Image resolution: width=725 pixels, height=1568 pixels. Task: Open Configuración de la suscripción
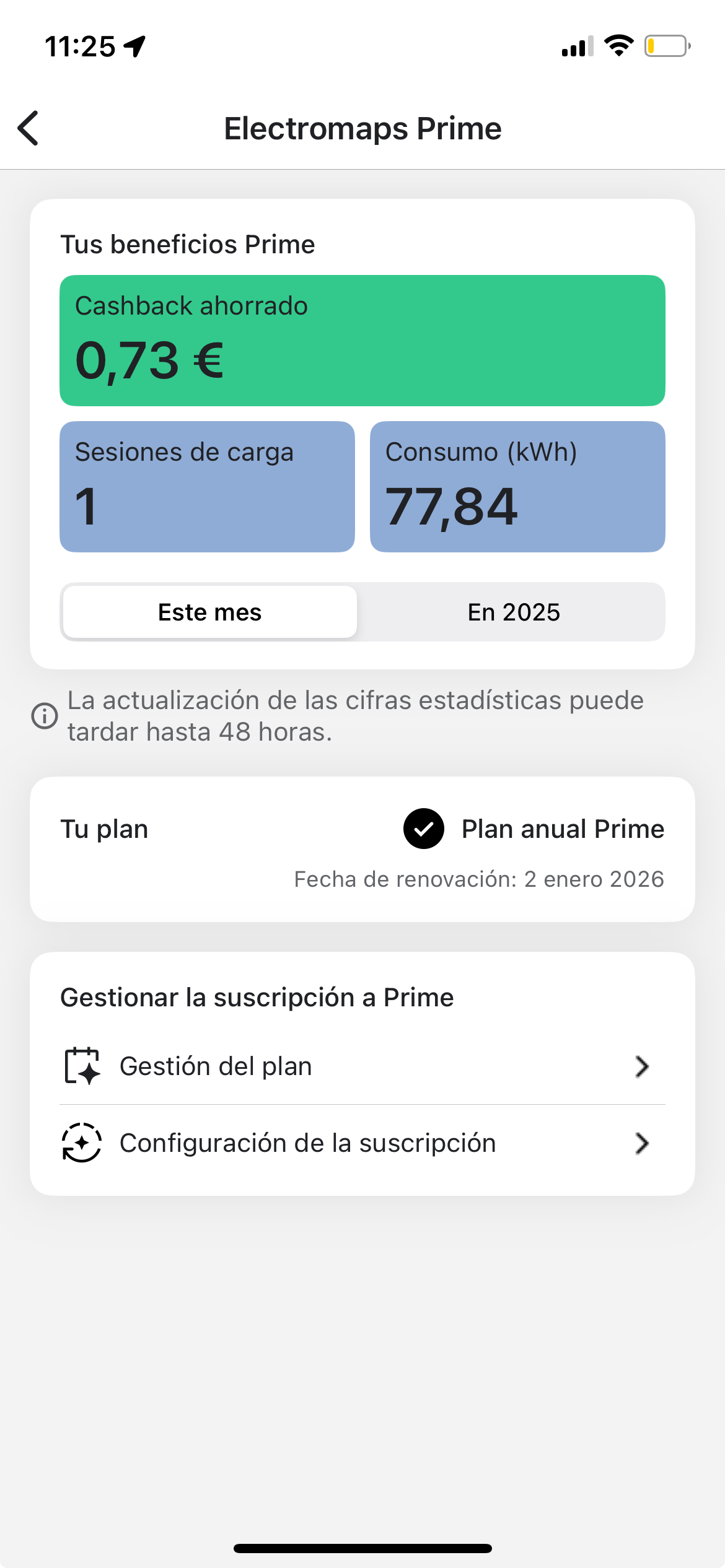362,1143
